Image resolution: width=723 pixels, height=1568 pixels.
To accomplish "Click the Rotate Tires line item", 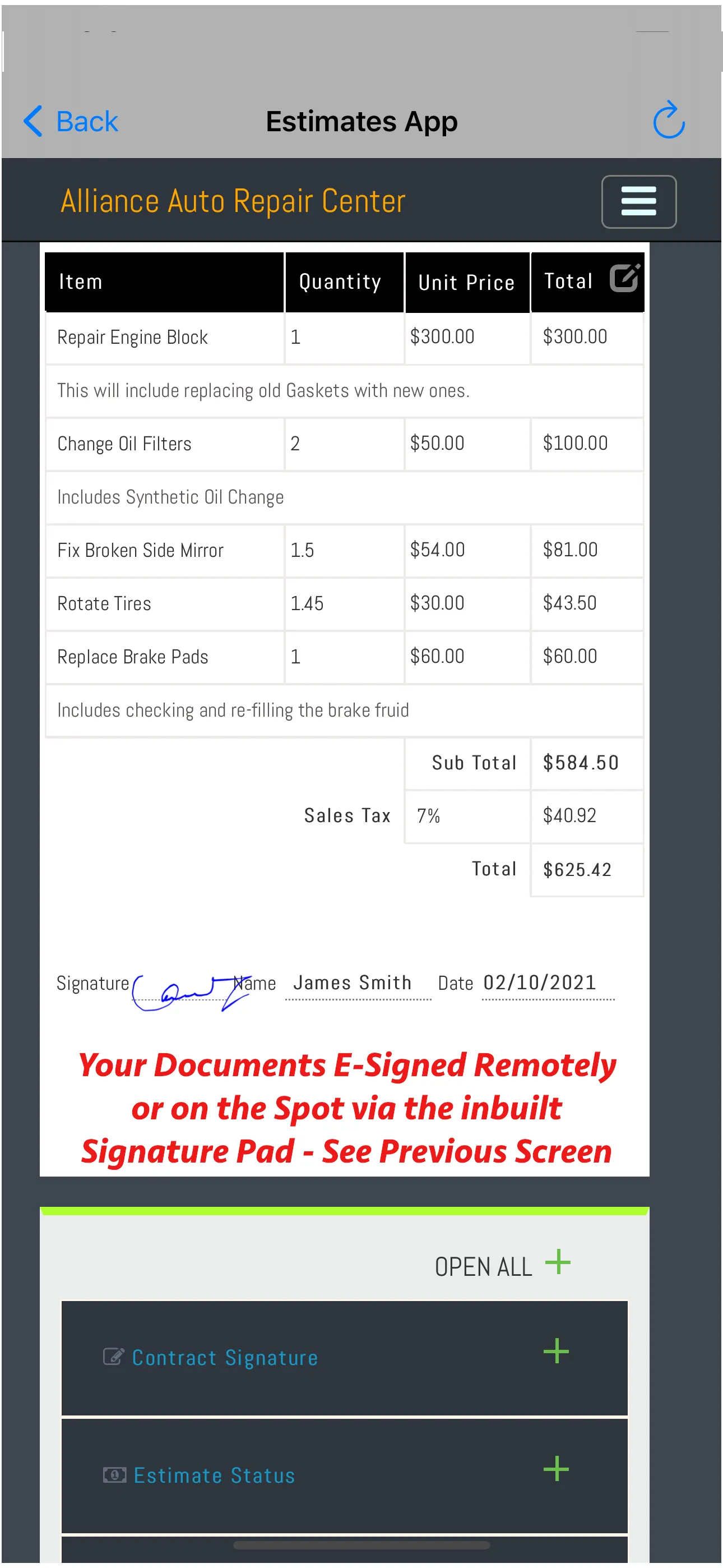I will [104, 603].
